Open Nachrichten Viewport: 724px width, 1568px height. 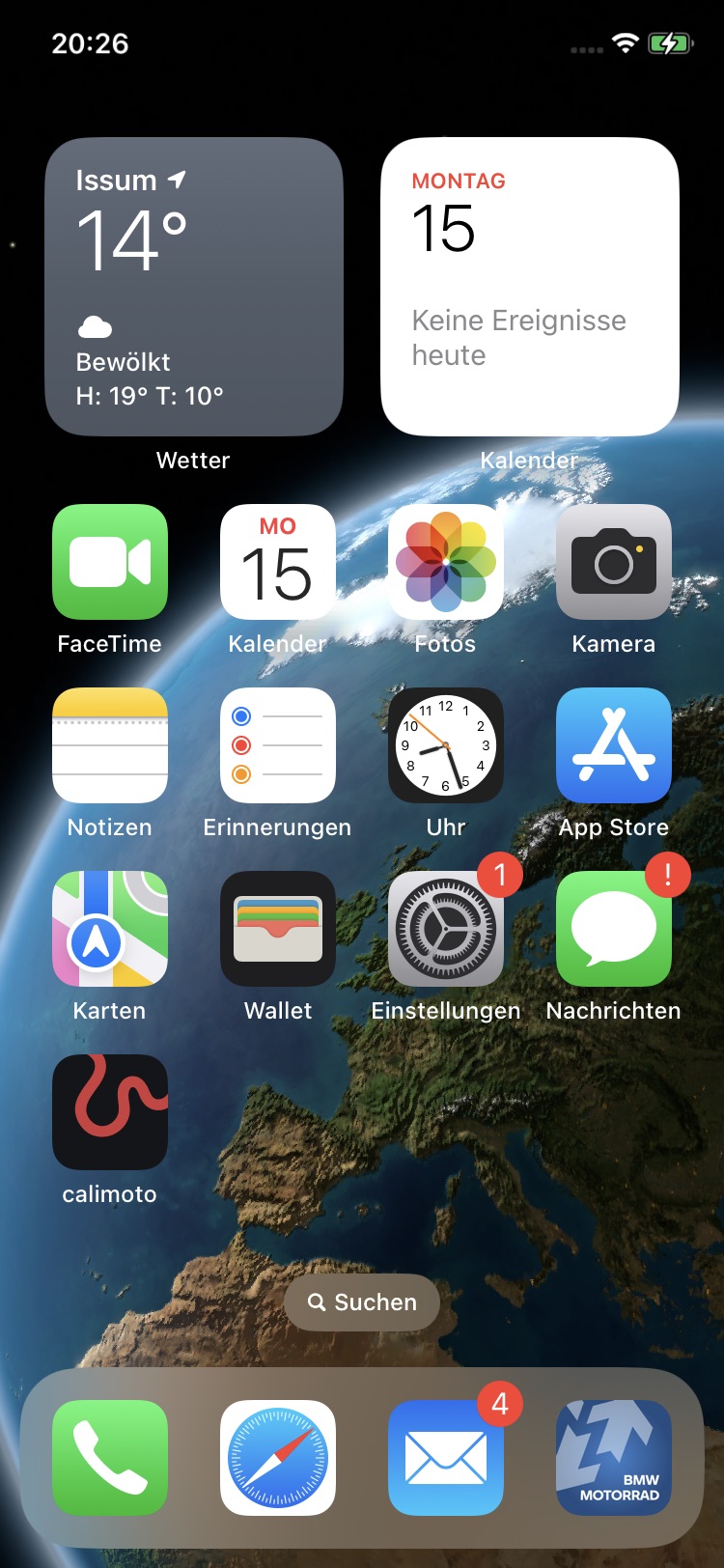click(x=614, y=929)
